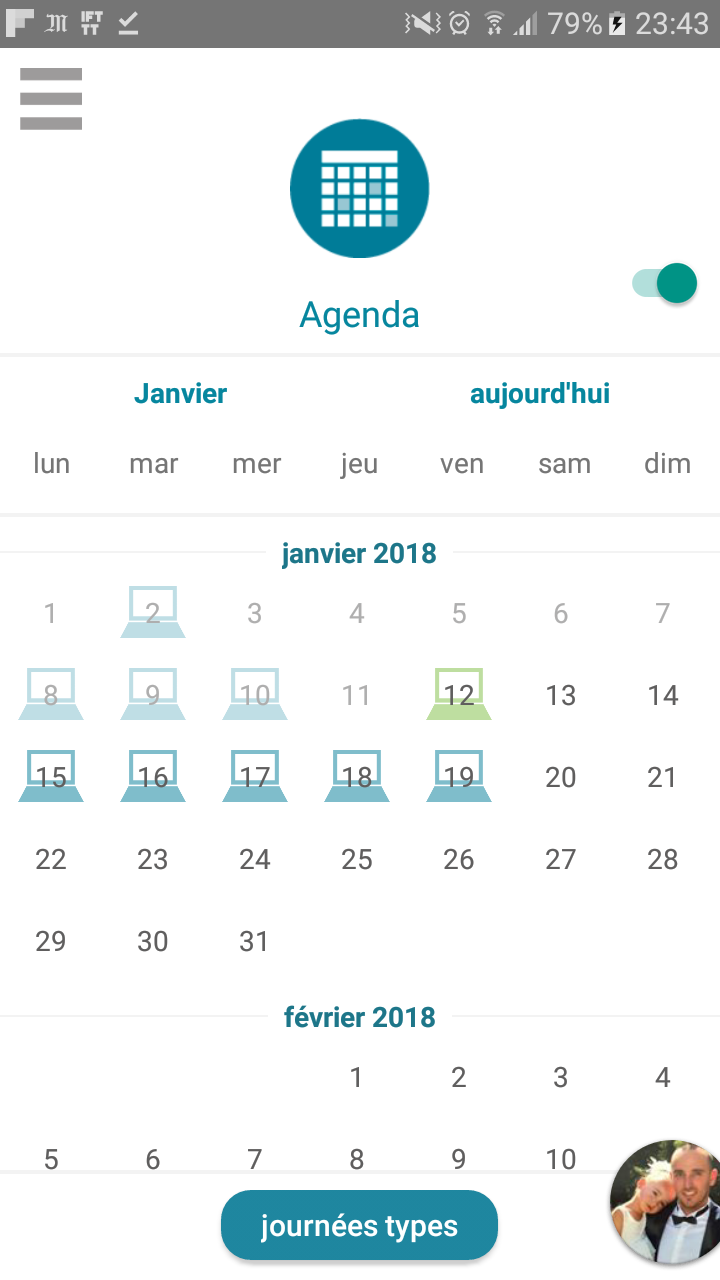Select January 15 in the calendar
This screenshot has width=720, height=1280.
tap(51, 776)
